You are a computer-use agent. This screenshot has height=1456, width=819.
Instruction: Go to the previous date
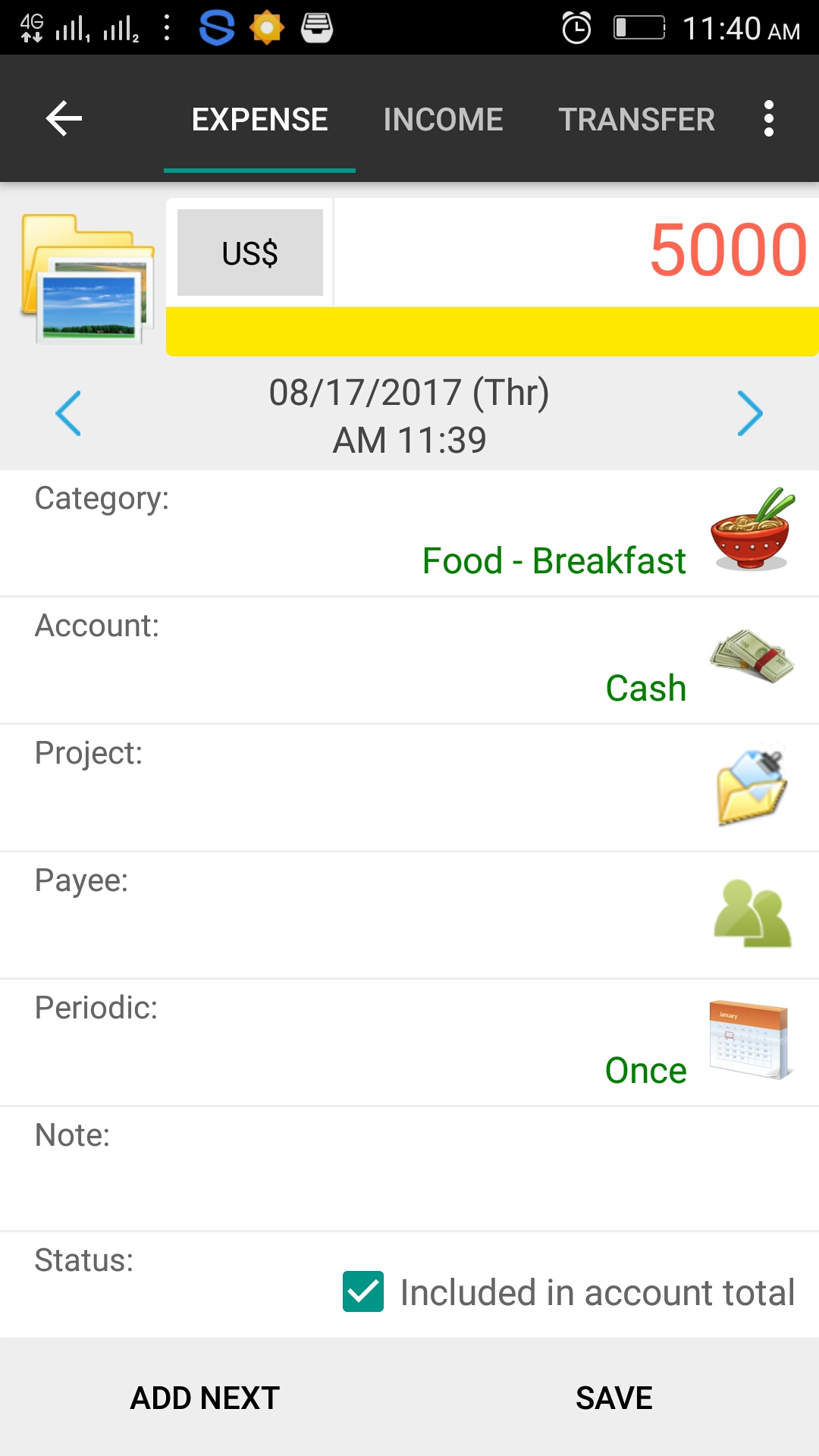pos(68,413)
